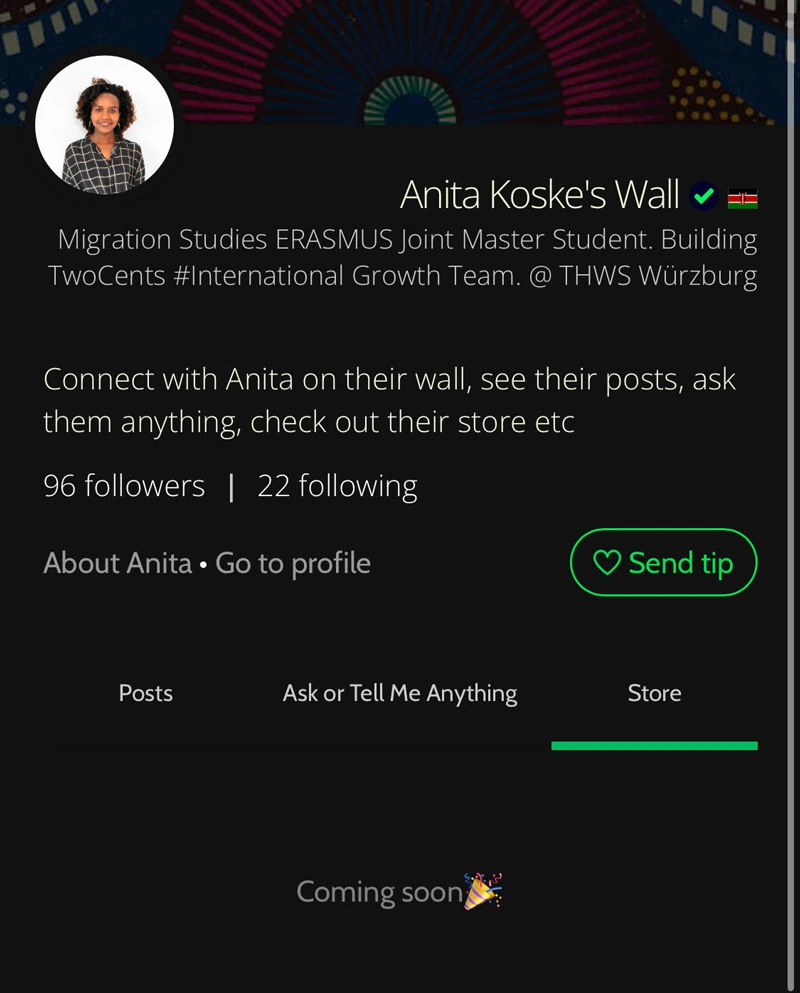Switch to the Posts tab

click(146, 694)
